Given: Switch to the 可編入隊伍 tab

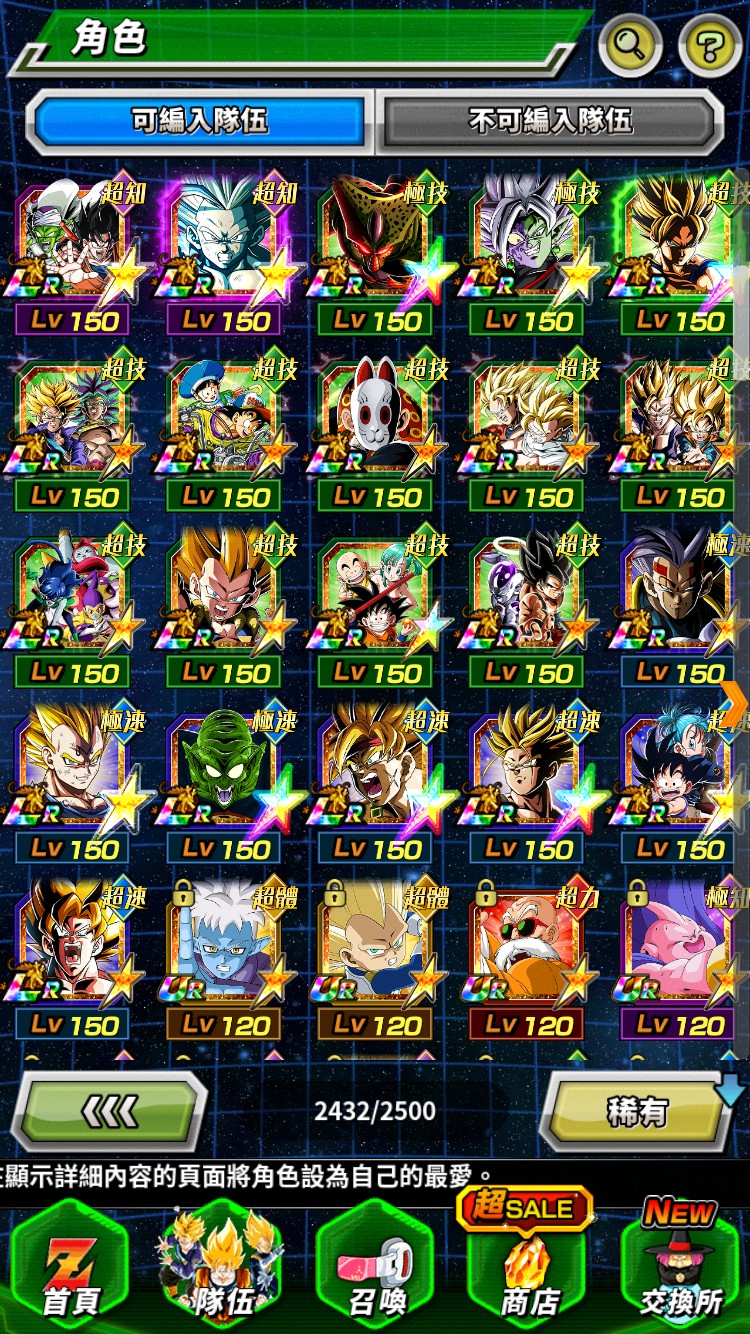Looking at the screenshot, I should (200, 122).
